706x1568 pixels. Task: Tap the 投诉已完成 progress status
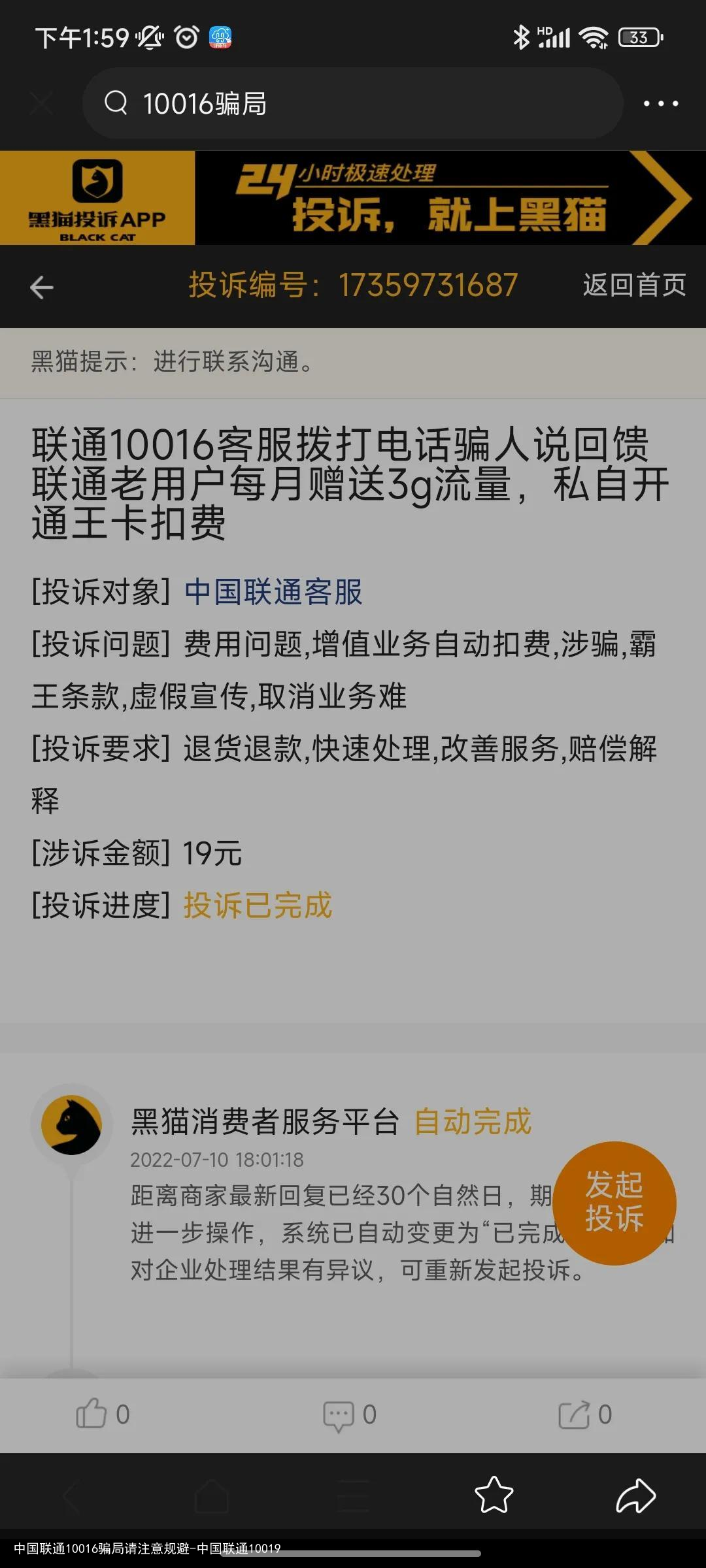257,906
